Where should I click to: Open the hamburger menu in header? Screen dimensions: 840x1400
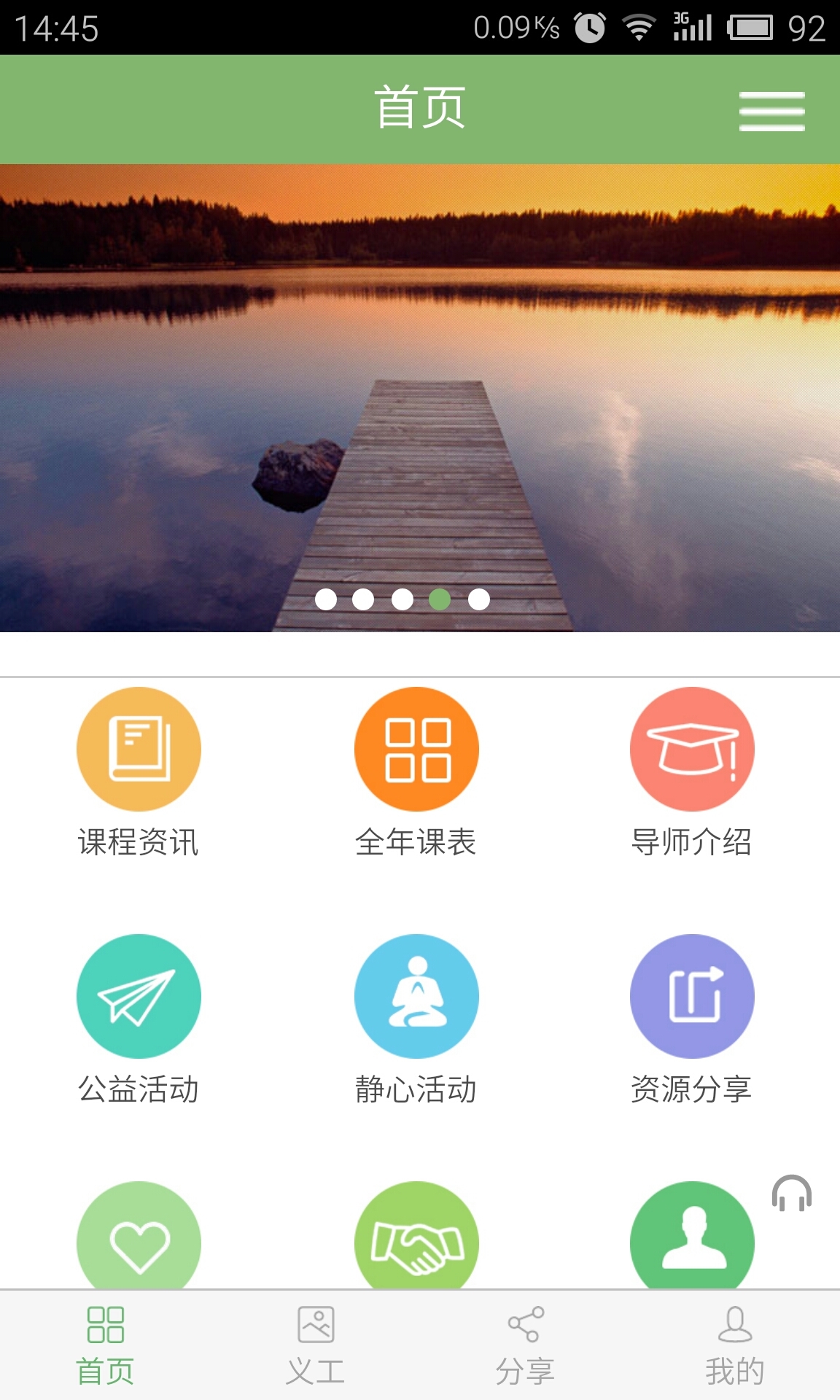(x=771, y=111)
